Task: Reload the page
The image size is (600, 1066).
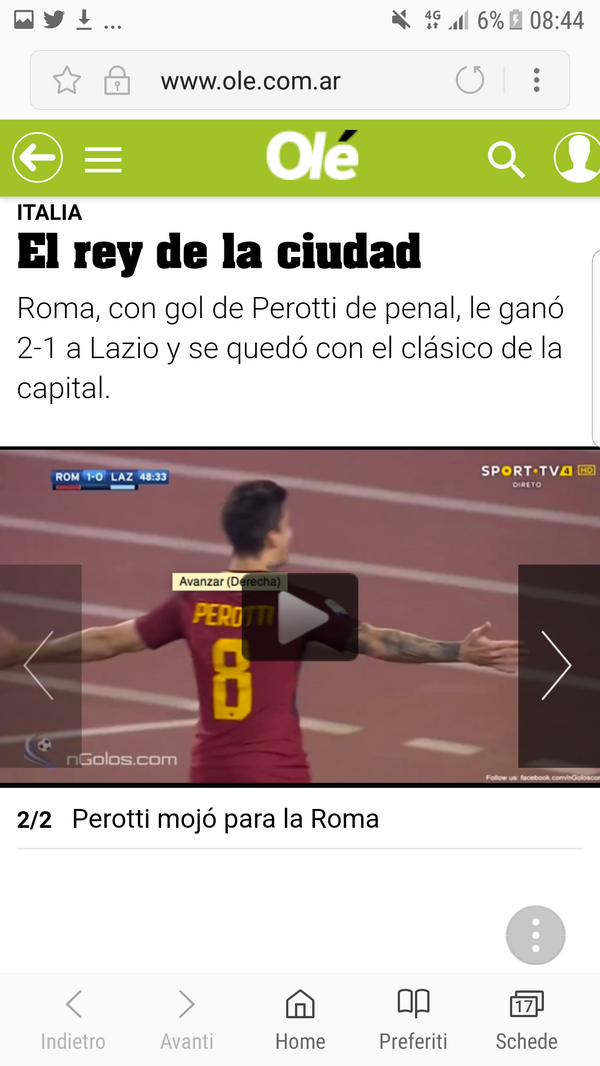Action: point(470,80)
